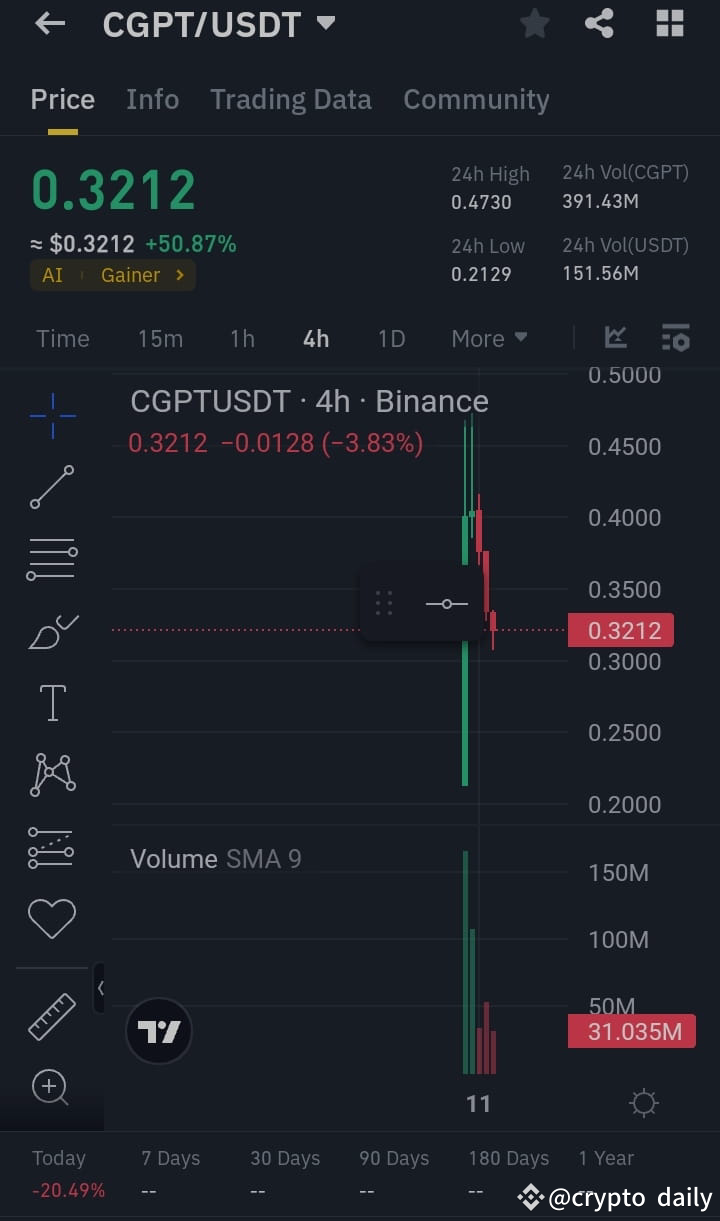This screenshot has width=720, height=1221.
Task: Select the trend line drawing tool
Action: [x=52, y=488]
